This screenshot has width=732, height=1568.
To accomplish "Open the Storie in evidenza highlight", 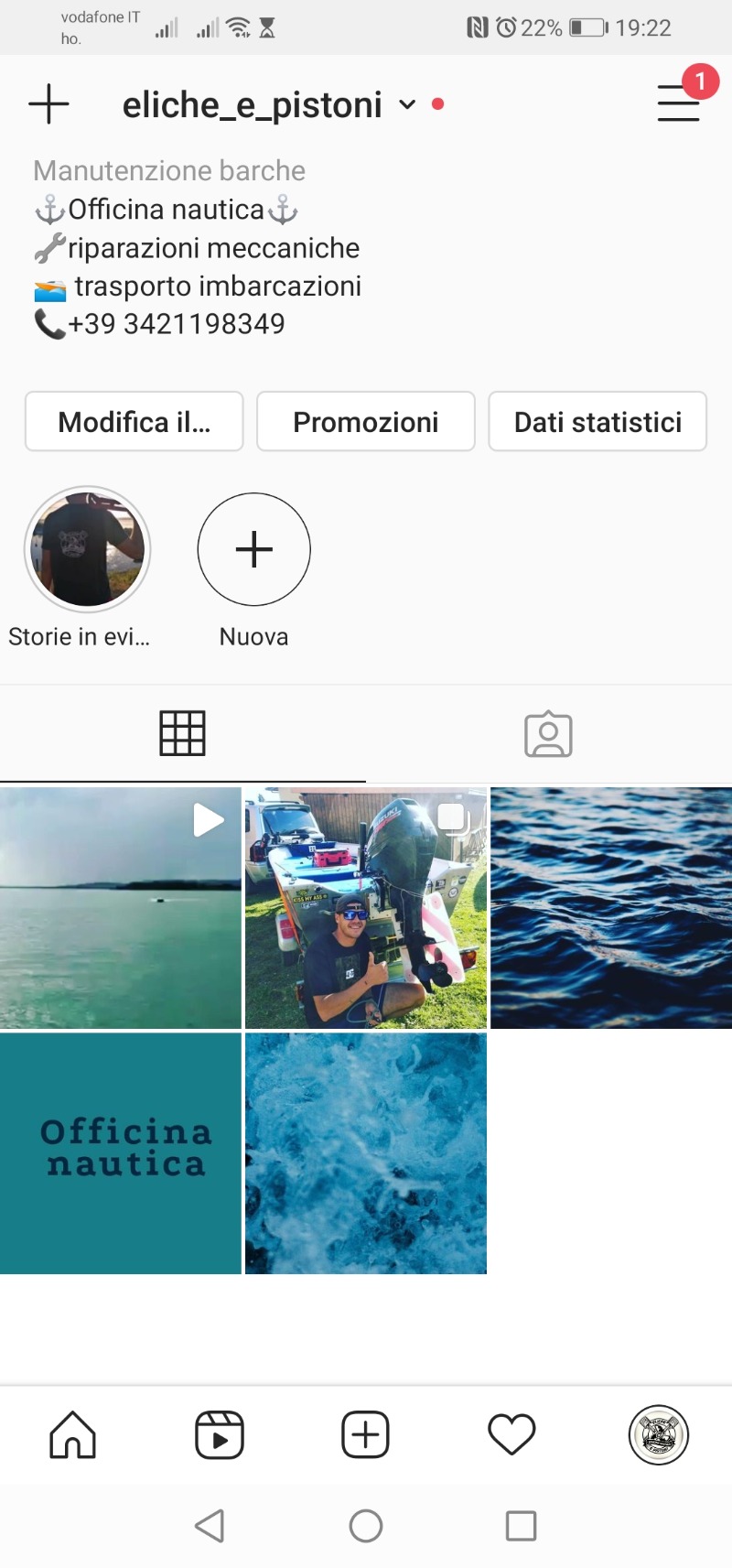I will 88,549.
